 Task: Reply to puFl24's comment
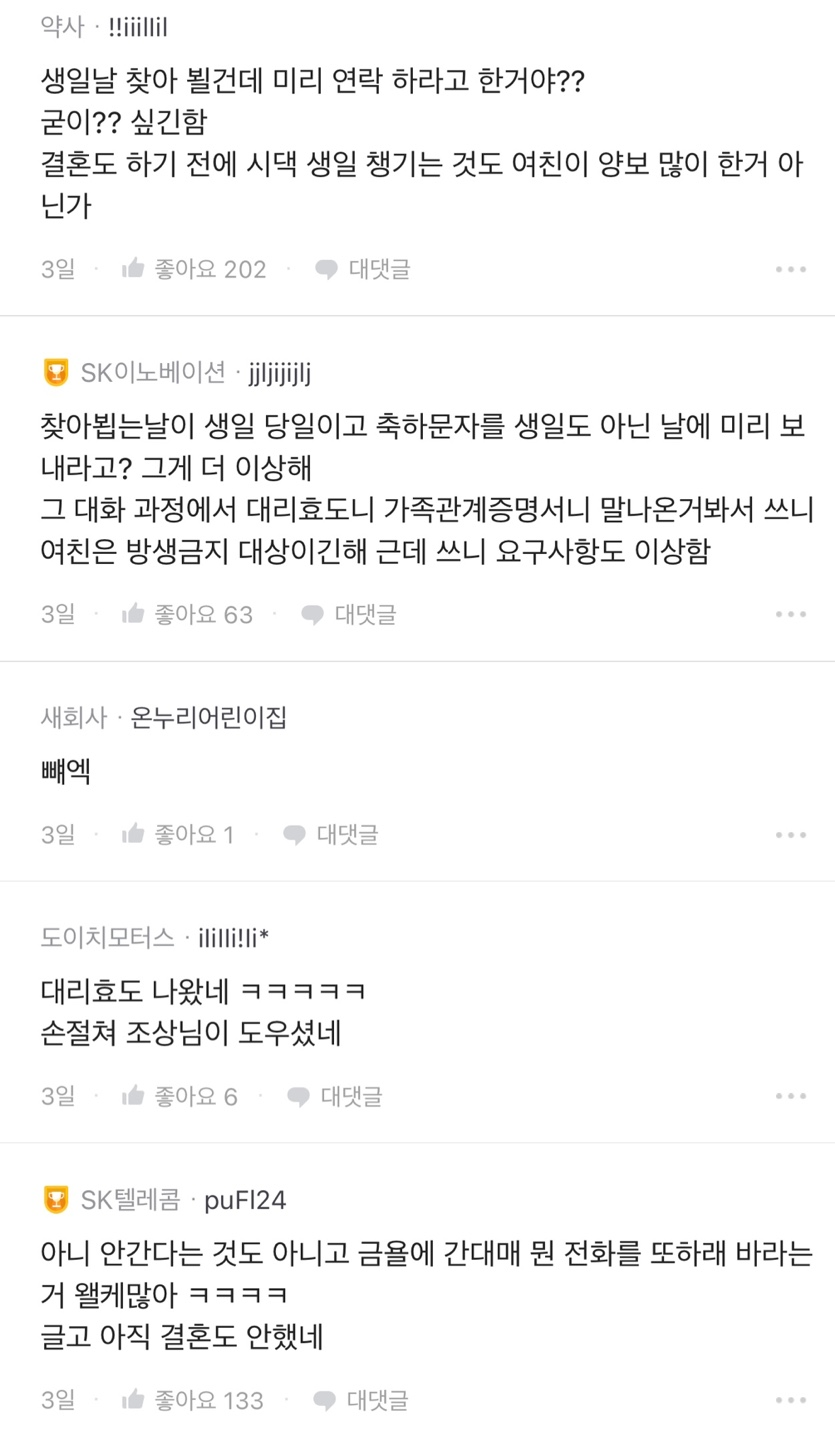[361, 1400]
